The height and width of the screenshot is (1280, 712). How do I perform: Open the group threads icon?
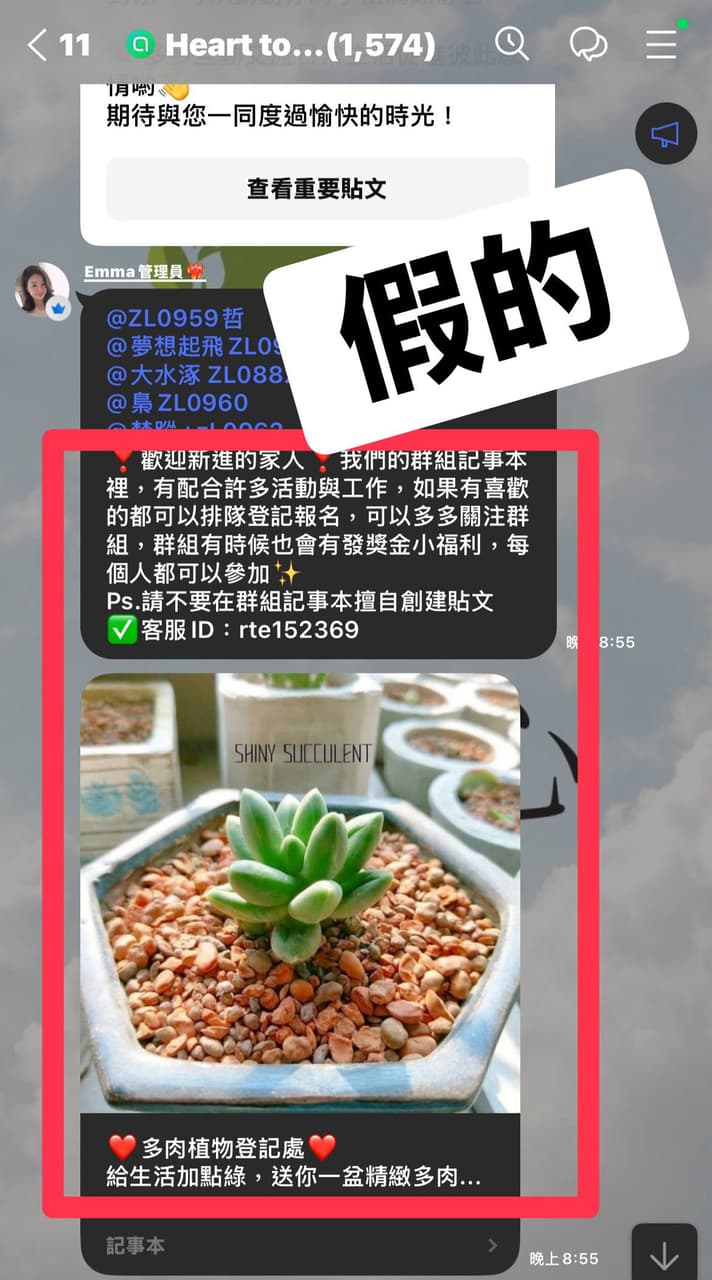point(589,44)
